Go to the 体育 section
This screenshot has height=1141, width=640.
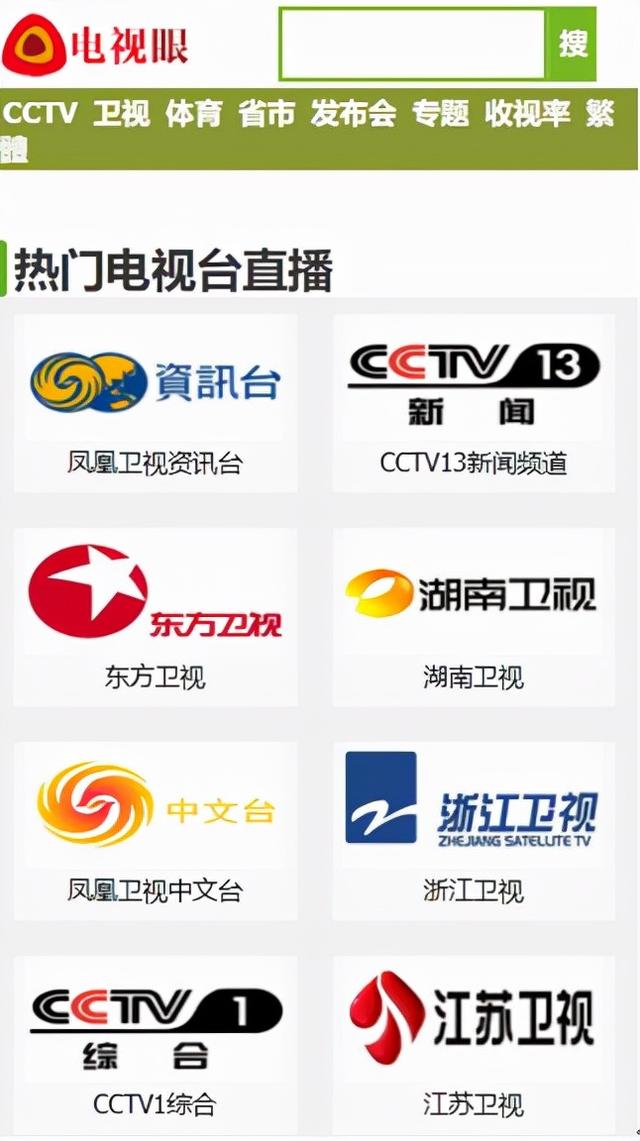pos(194,113)
